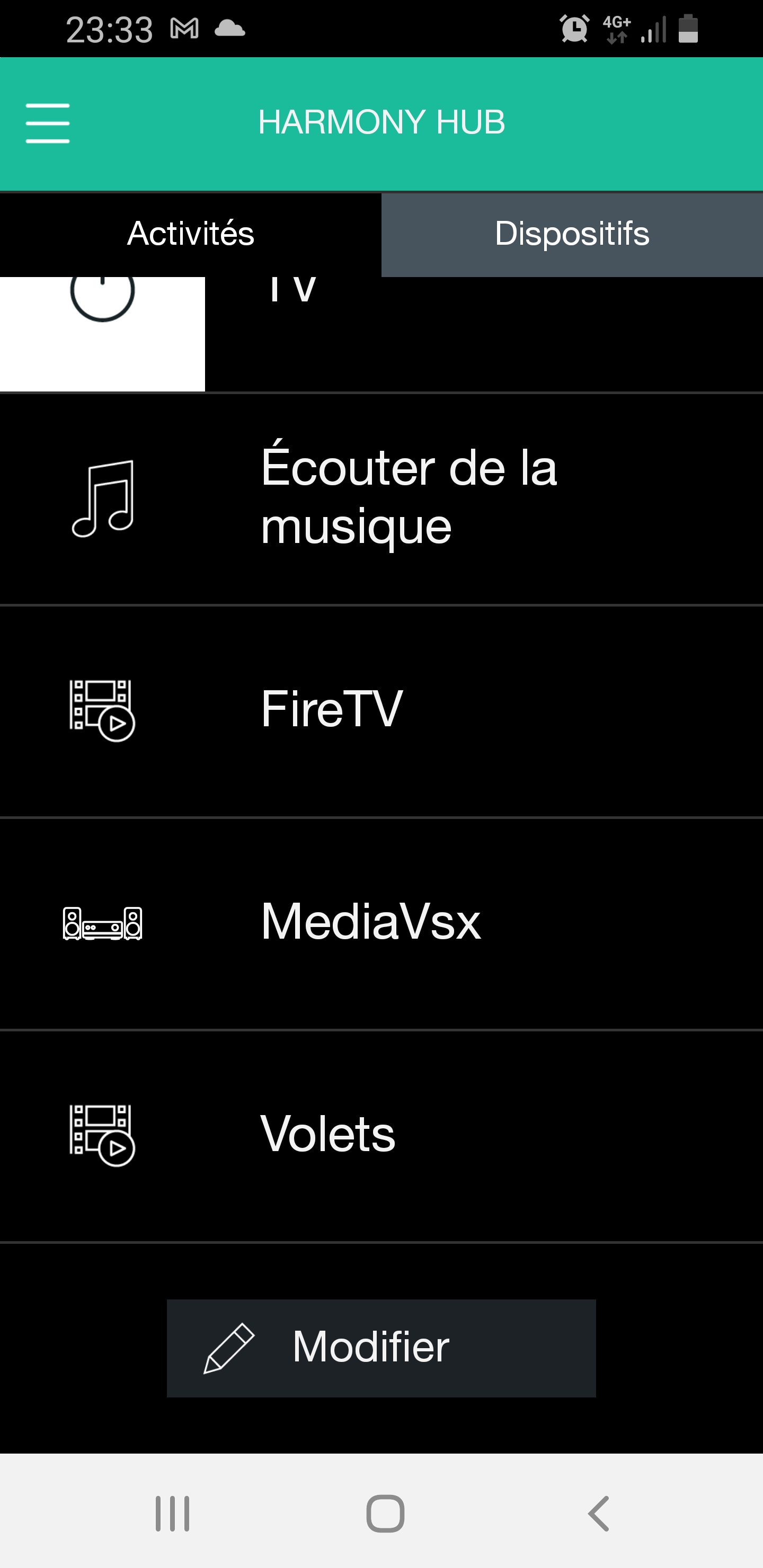Start the TV activity
The height and width of the screenshot is (1568, 763).
pos(381,334)
